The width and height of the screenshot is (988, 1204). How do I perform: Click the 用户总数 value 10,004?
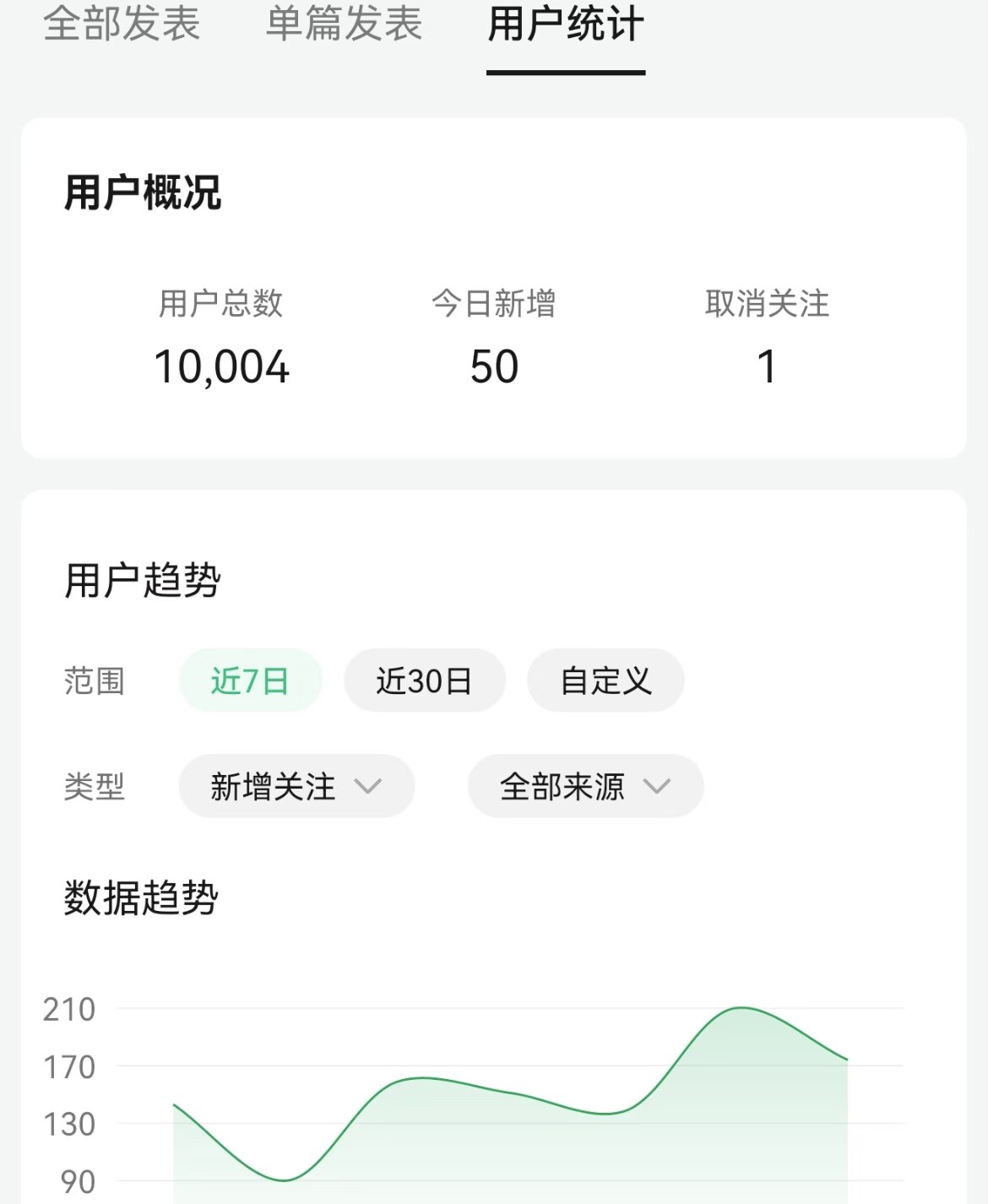224,366
